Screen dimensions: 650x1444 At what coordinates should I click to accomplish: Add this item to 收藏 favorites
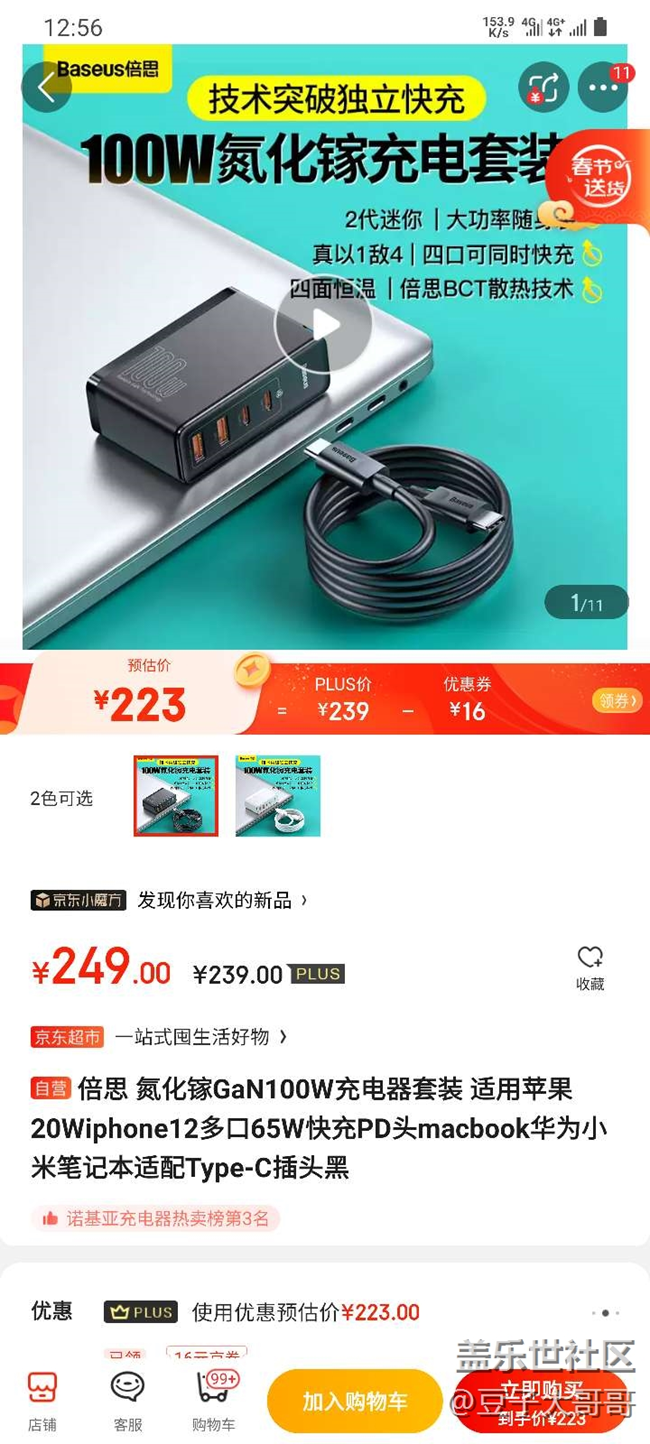click(590, 967)
